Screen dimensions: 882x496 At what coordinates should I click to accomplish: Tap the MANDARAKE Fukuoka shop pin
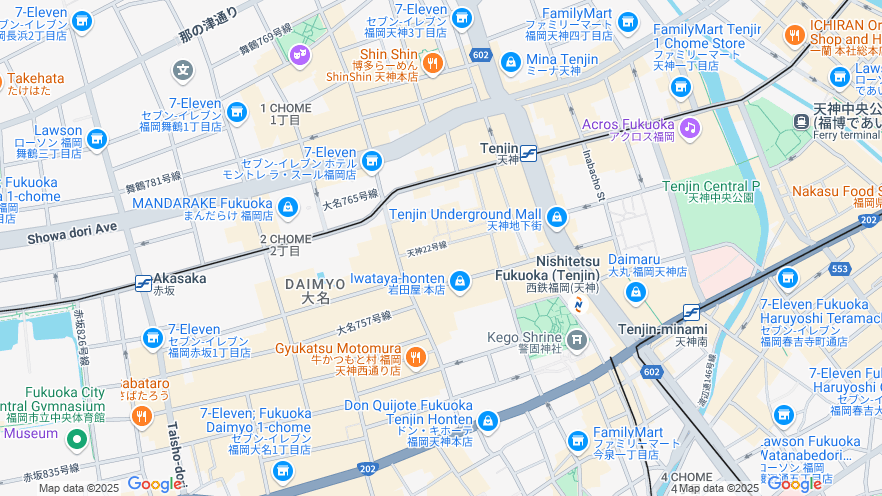click(x=288, y=207)
